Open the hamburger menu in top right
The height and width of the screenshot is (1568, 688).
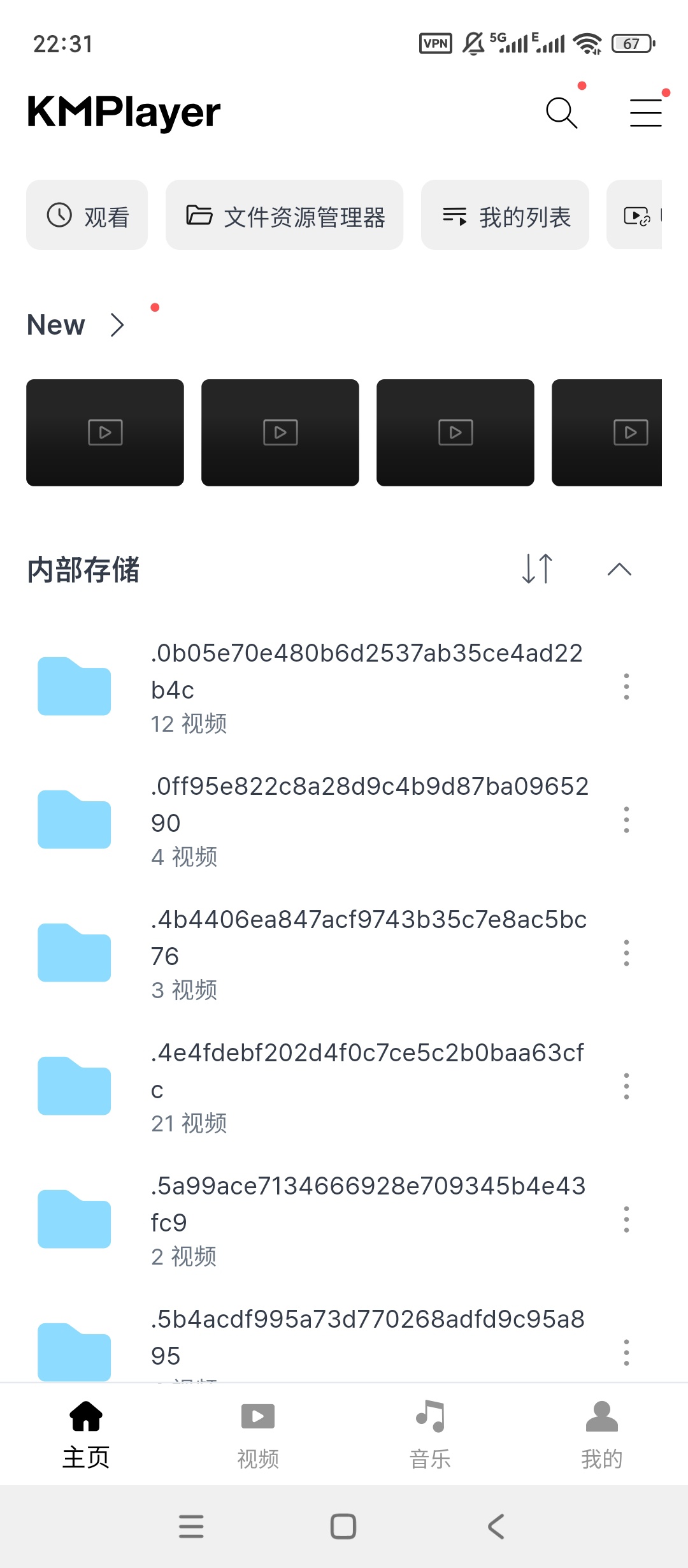[x=645, y=112]
